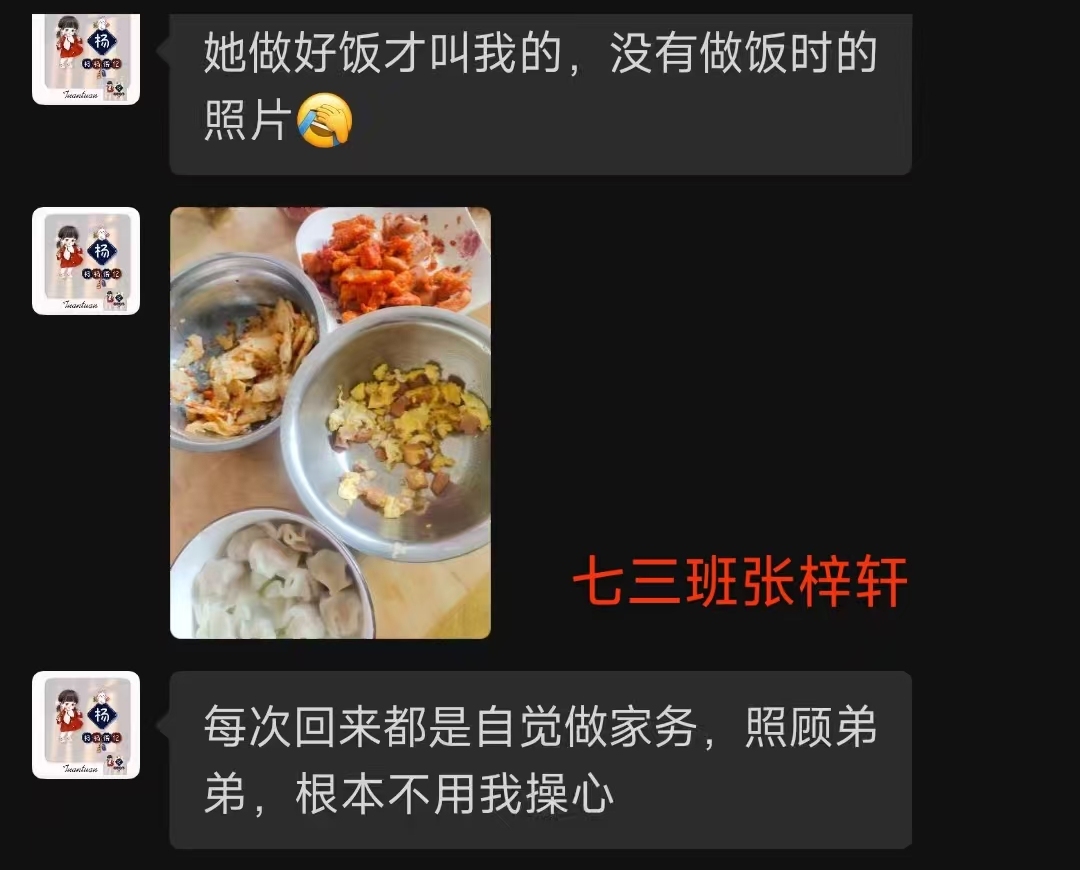
Task: Tap the sender's avatar beside the food photo
Action: (86, 260)
